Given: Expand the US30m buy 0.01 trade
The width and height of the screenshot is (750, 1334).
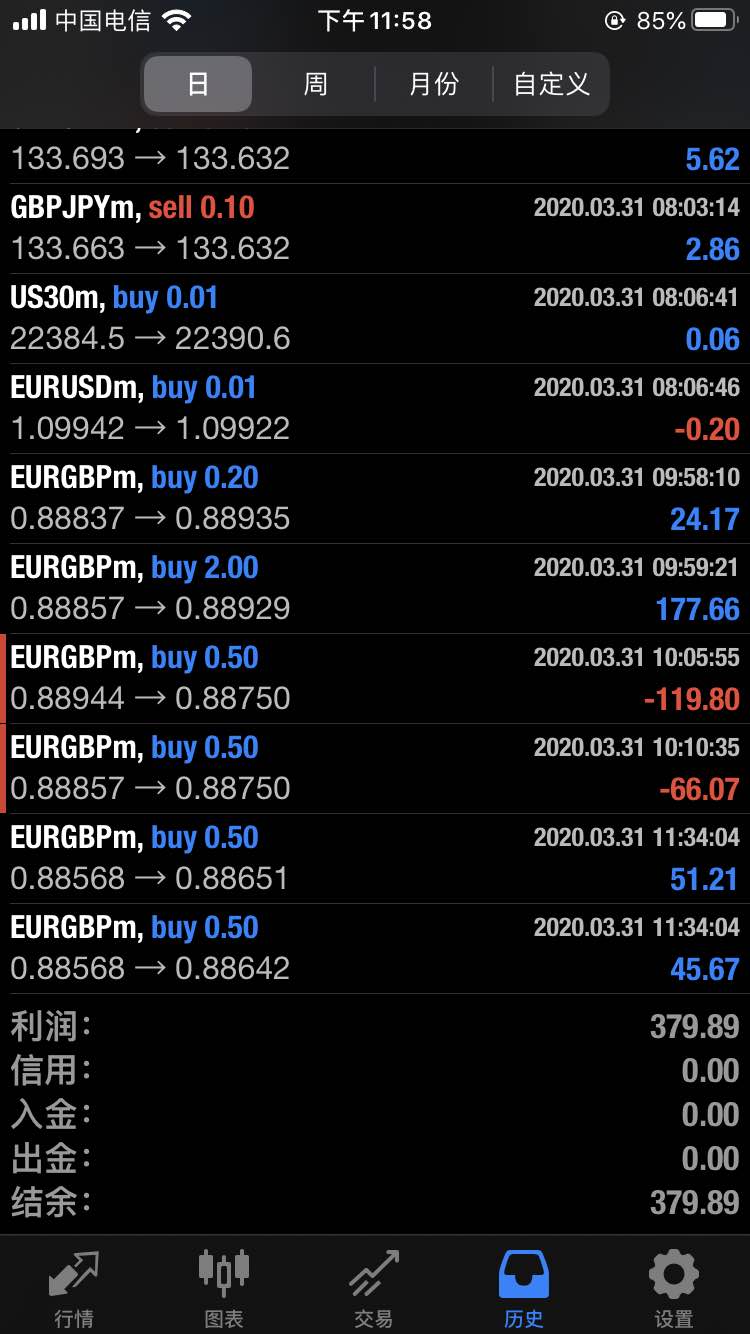Looking at the screenshot, I should coord(375,318).
